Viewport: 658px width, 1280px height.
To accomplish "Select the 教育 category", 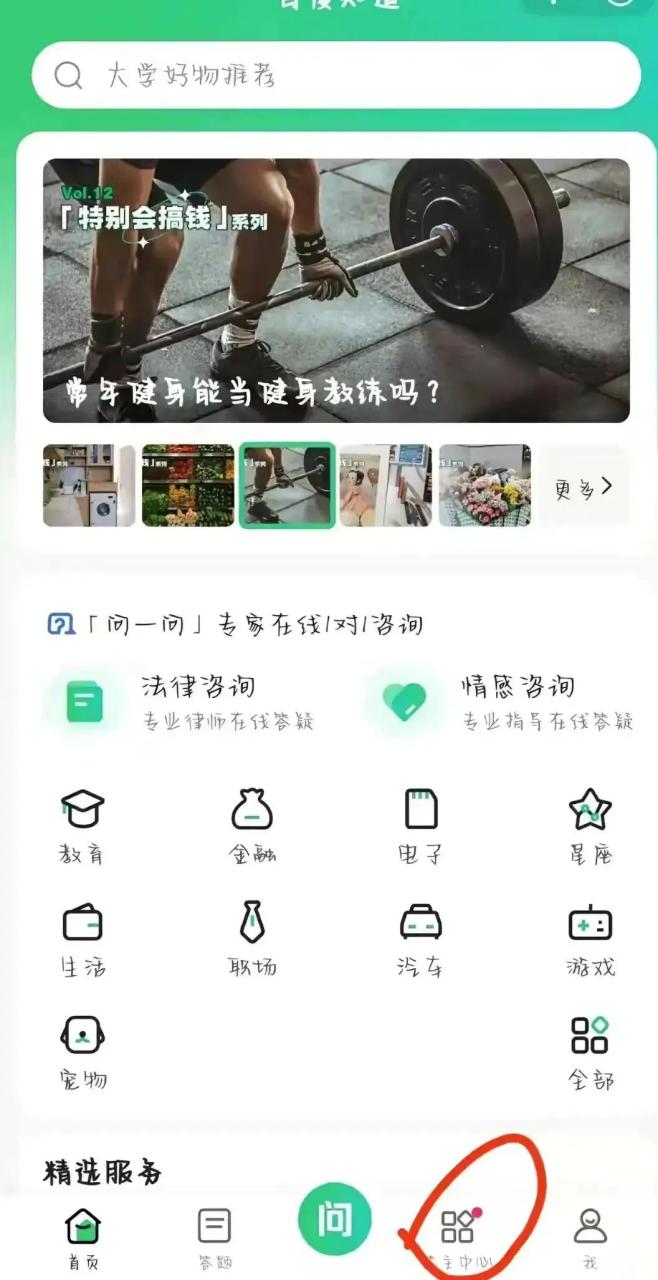I will tap(82, 826).
